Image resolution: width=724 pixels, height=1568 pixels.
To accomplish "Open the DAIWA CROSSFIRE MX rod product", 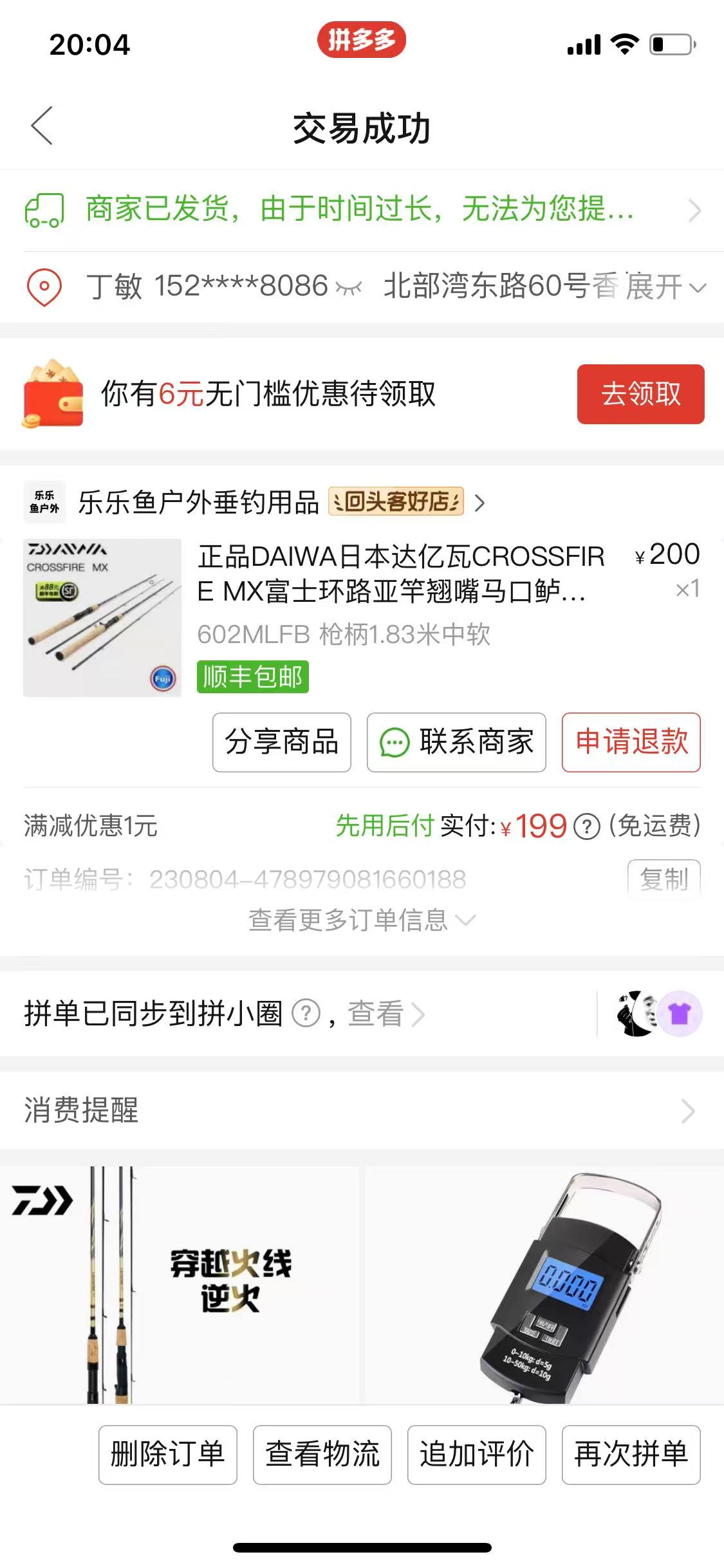I will pos(399,573).
